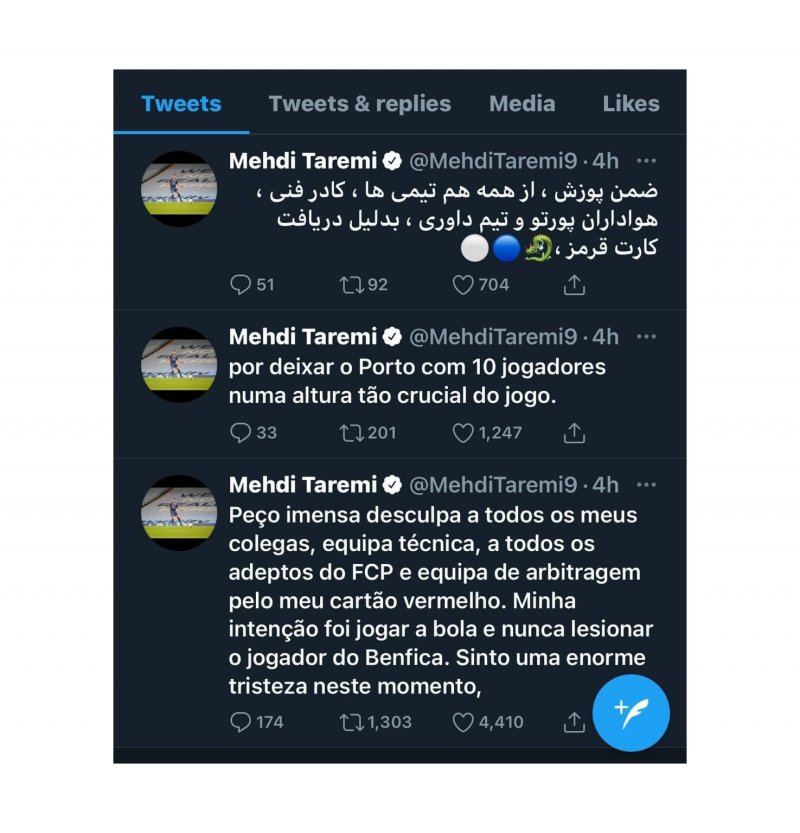800x833 pixels.
Task: Share the Persian-language tweet
Action: (575, 285)
